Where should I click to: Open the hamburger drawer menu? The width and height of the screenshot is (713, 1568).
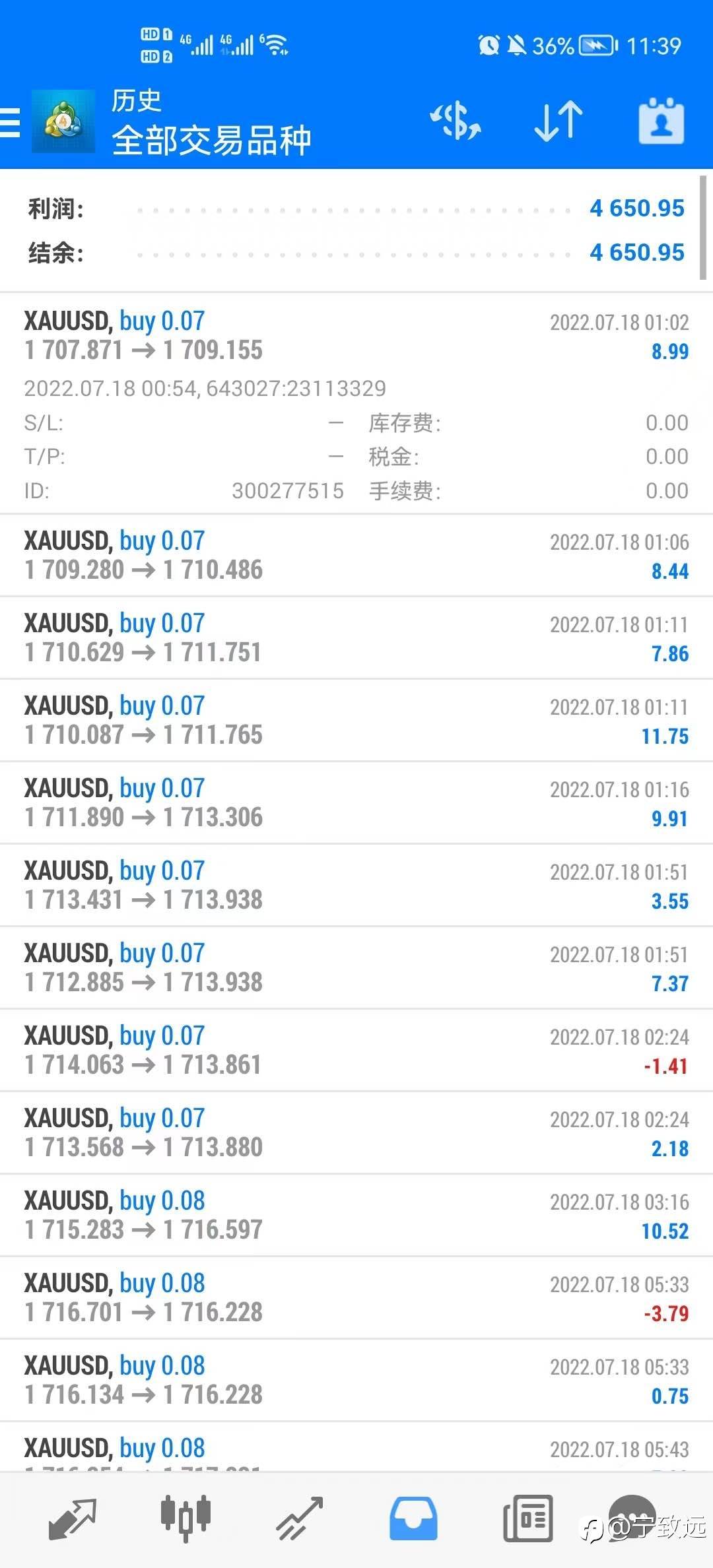coord(11,123)
